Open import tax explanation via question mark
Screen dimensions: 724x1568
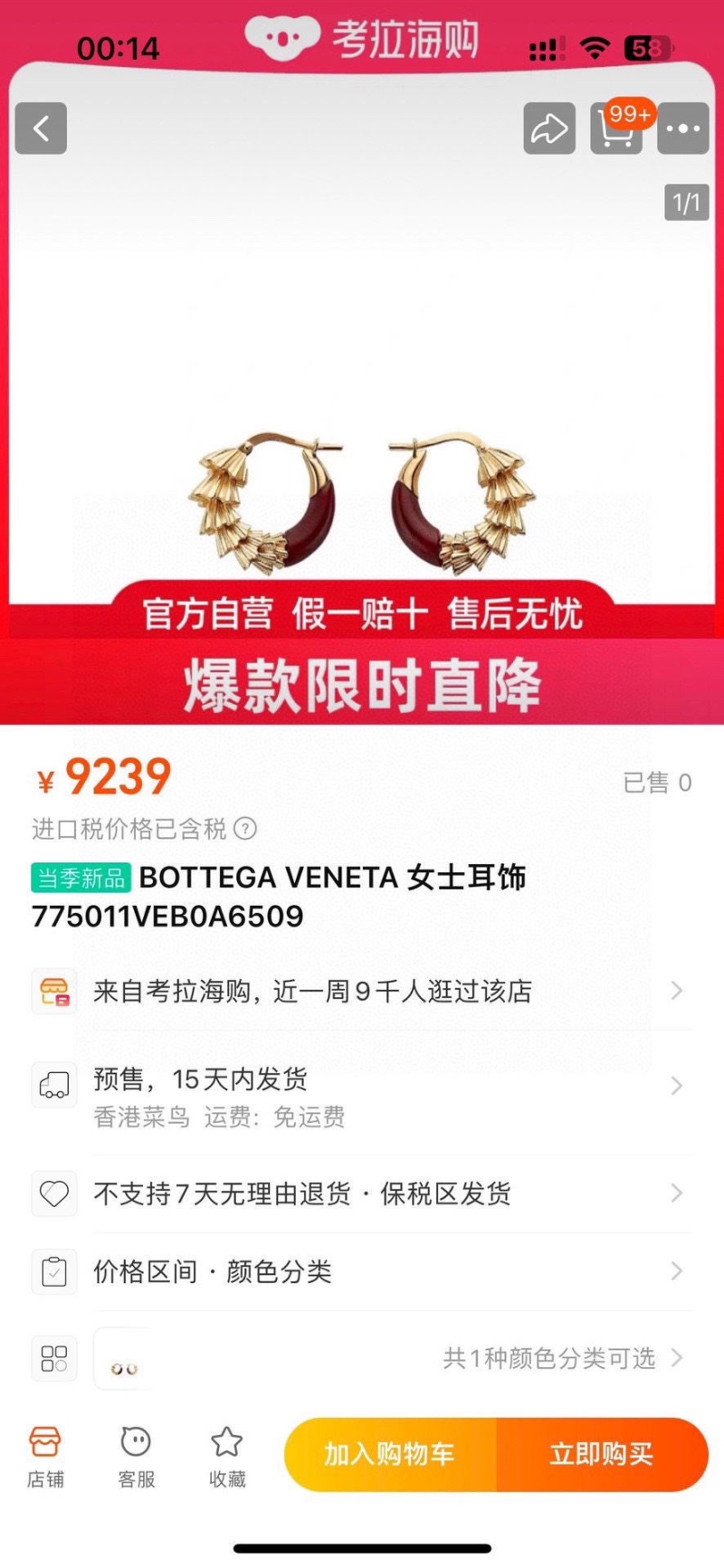(x=244, y=829)
